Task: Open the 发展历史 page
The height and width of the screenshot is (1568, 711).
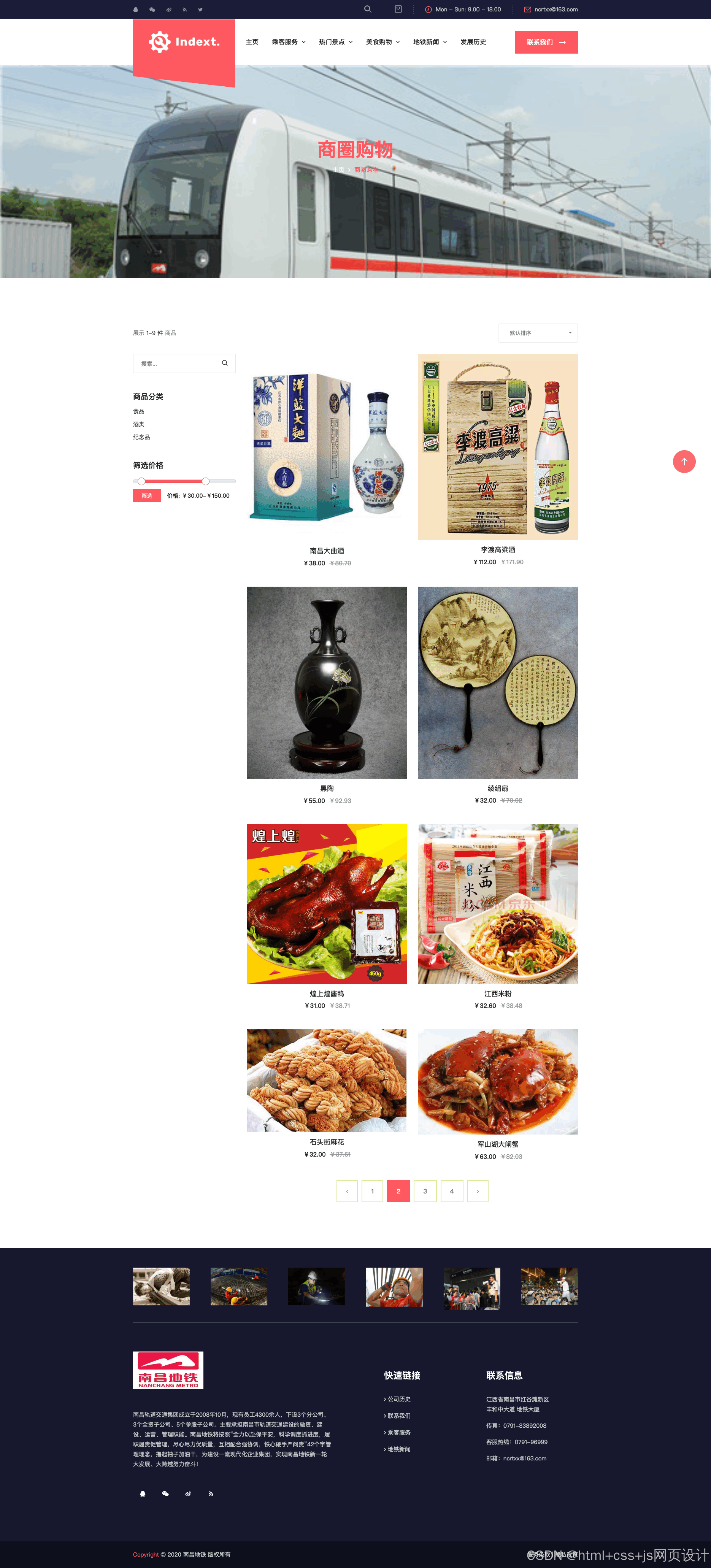Action: tap(473, 42)
